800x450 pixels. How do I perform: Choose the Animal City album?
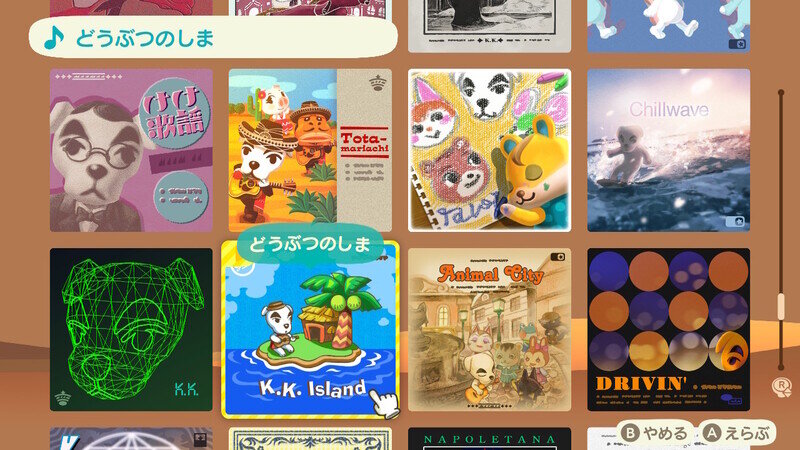coord(489,329)
